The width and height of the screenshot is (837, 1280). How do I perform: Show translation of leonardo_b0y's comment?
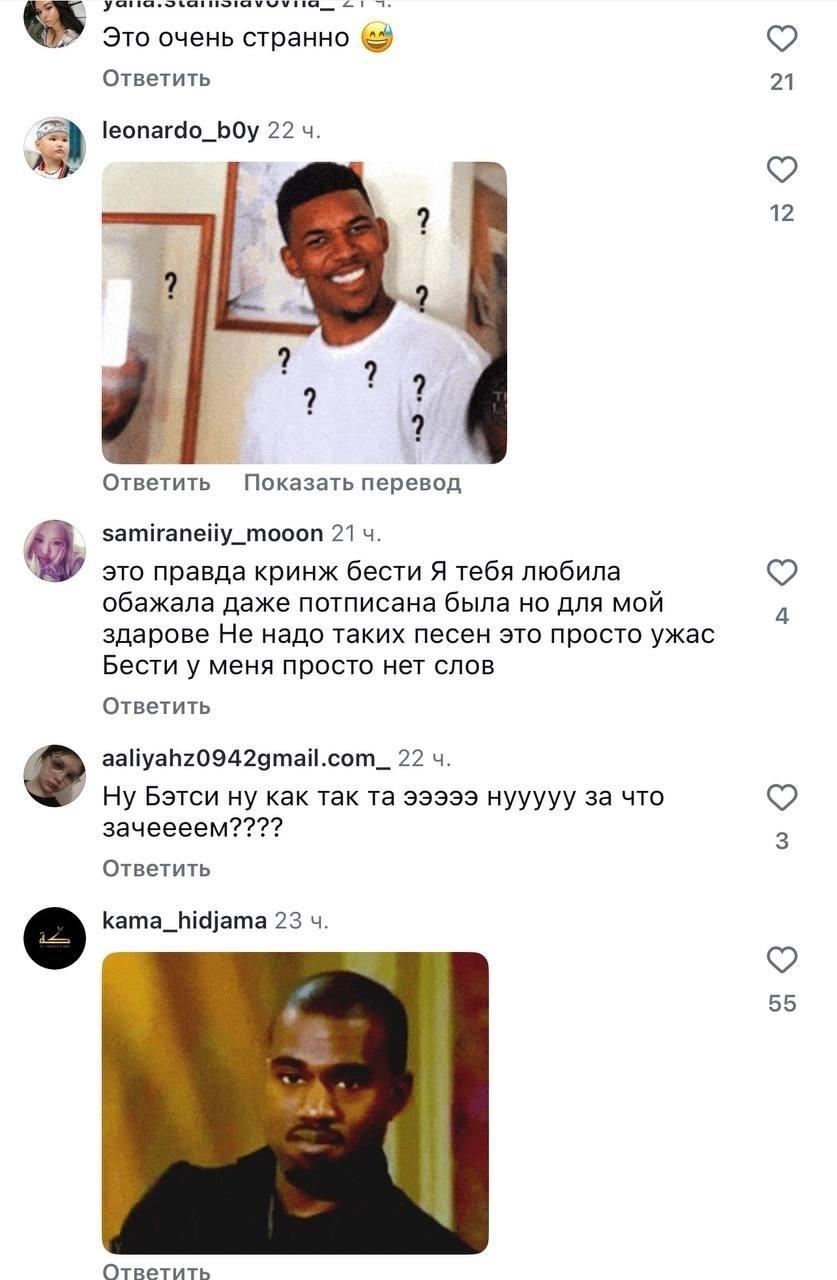tap(352, 483)
